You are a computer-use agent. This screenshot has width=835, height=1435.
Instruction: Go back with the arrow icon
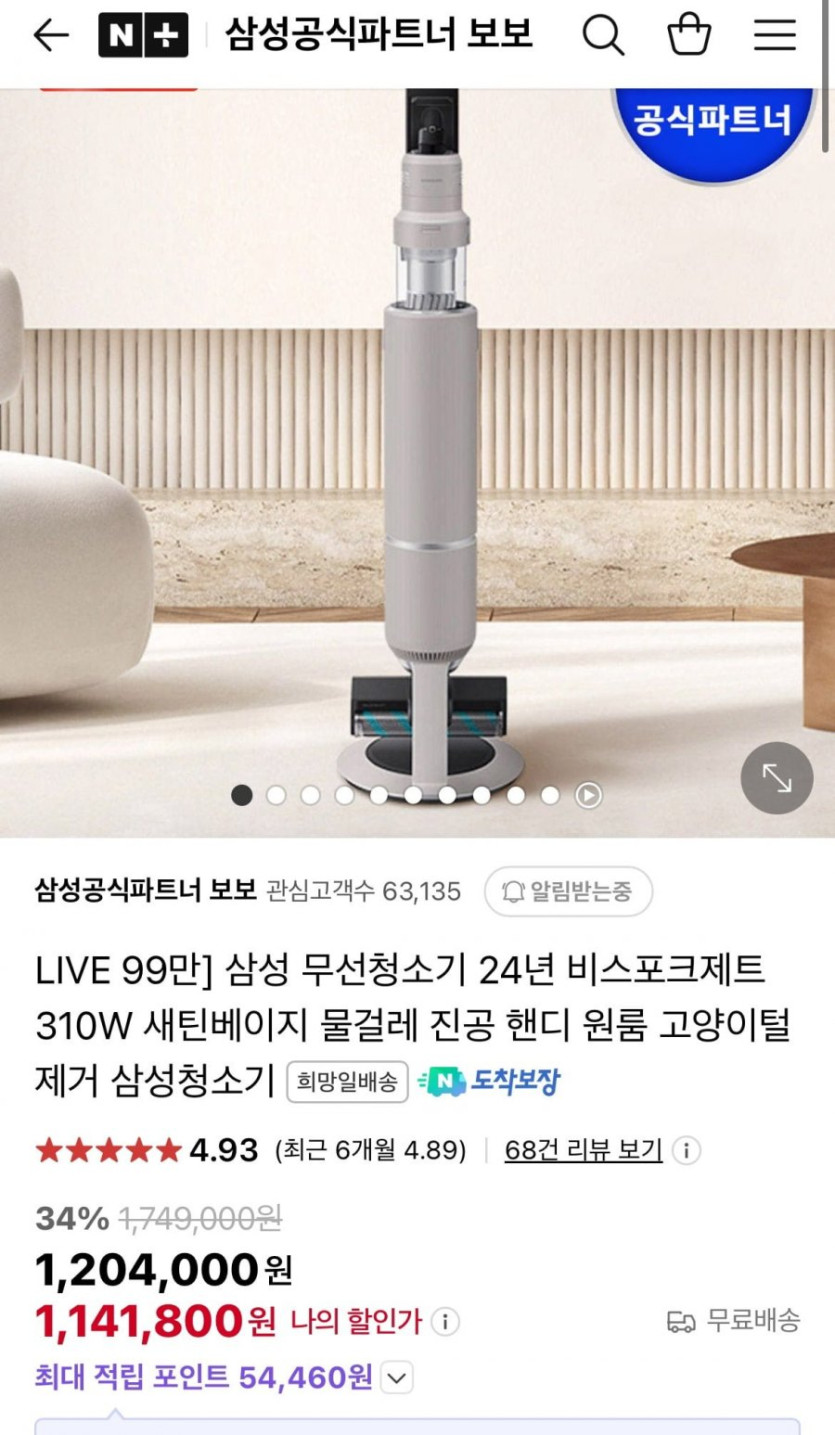pos(50,36)
